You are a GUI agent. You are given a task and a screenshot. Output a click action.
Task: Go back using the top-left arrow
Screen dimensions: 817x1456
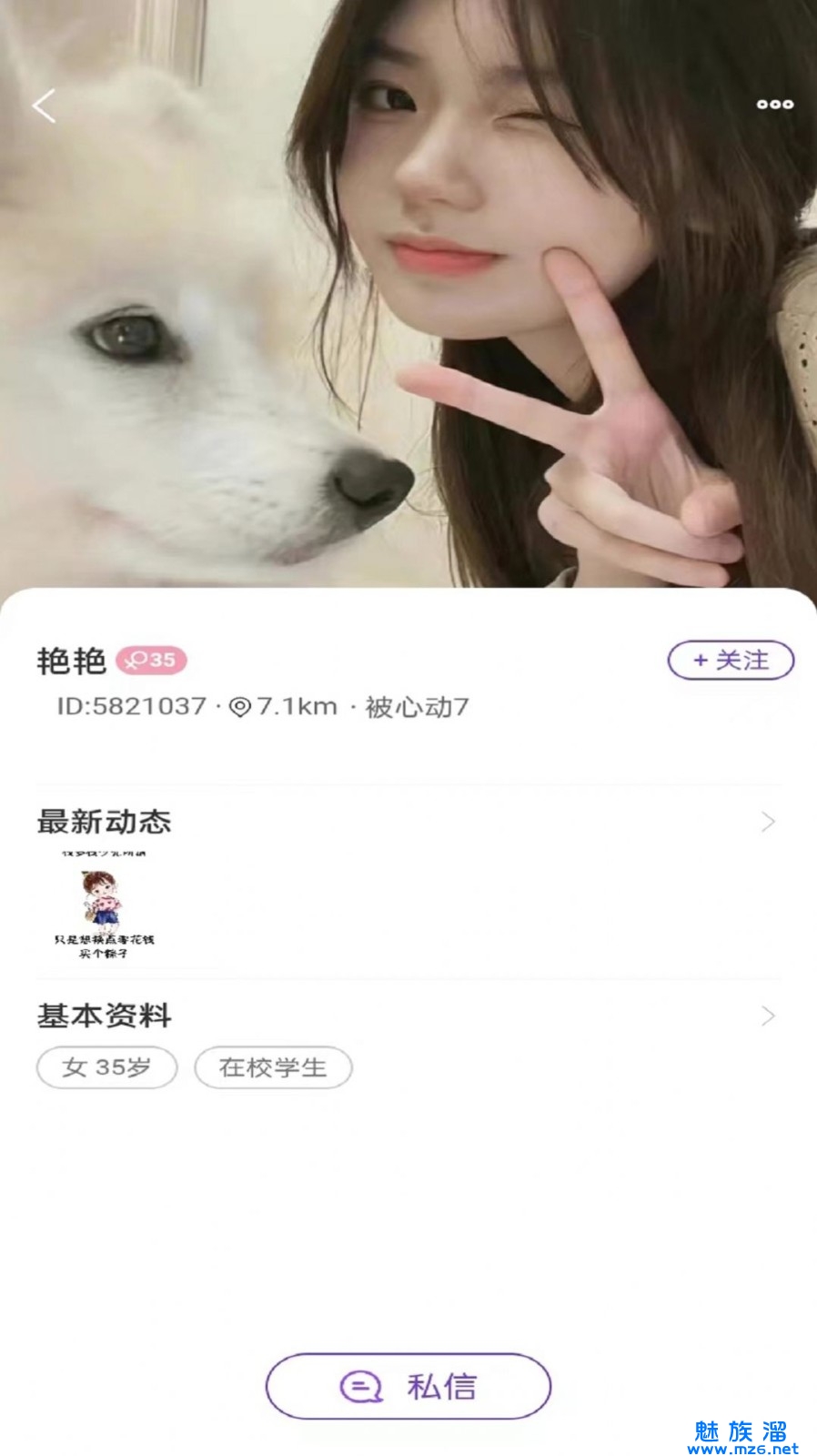point(44,106)
